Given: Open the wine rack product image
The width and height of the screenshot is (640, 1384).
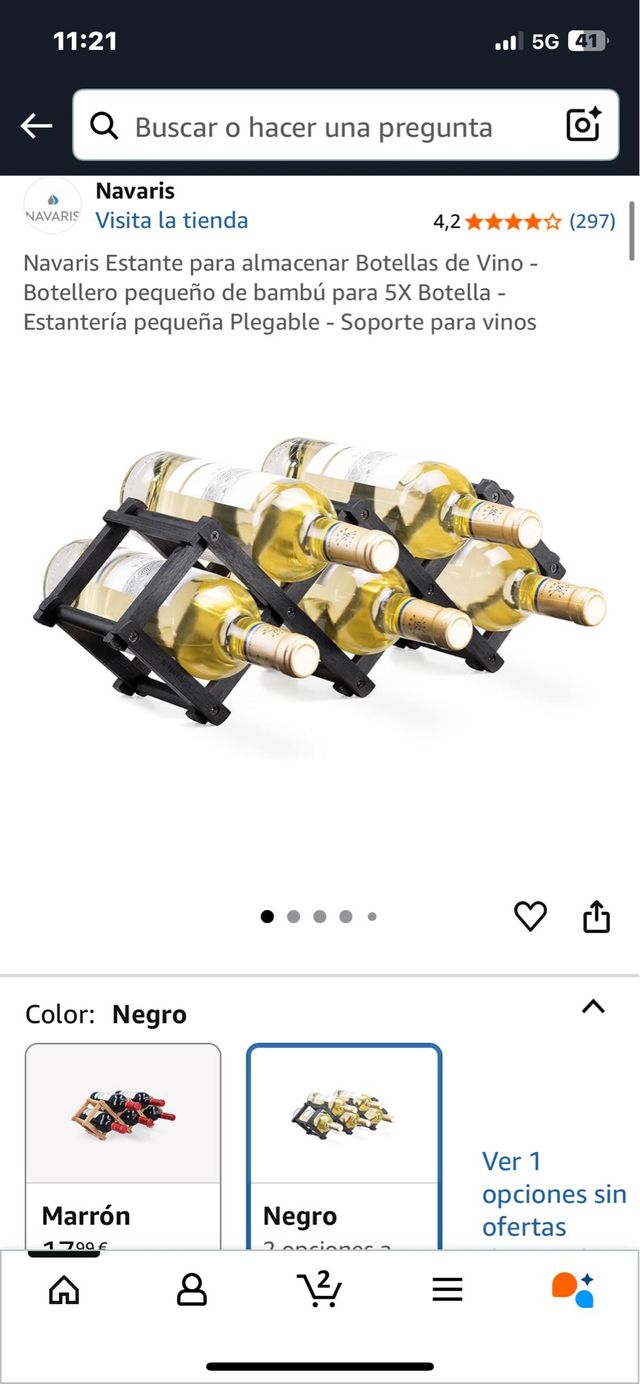Looking at the screenshot, I should pyautogui.click(x=322, y=580).
